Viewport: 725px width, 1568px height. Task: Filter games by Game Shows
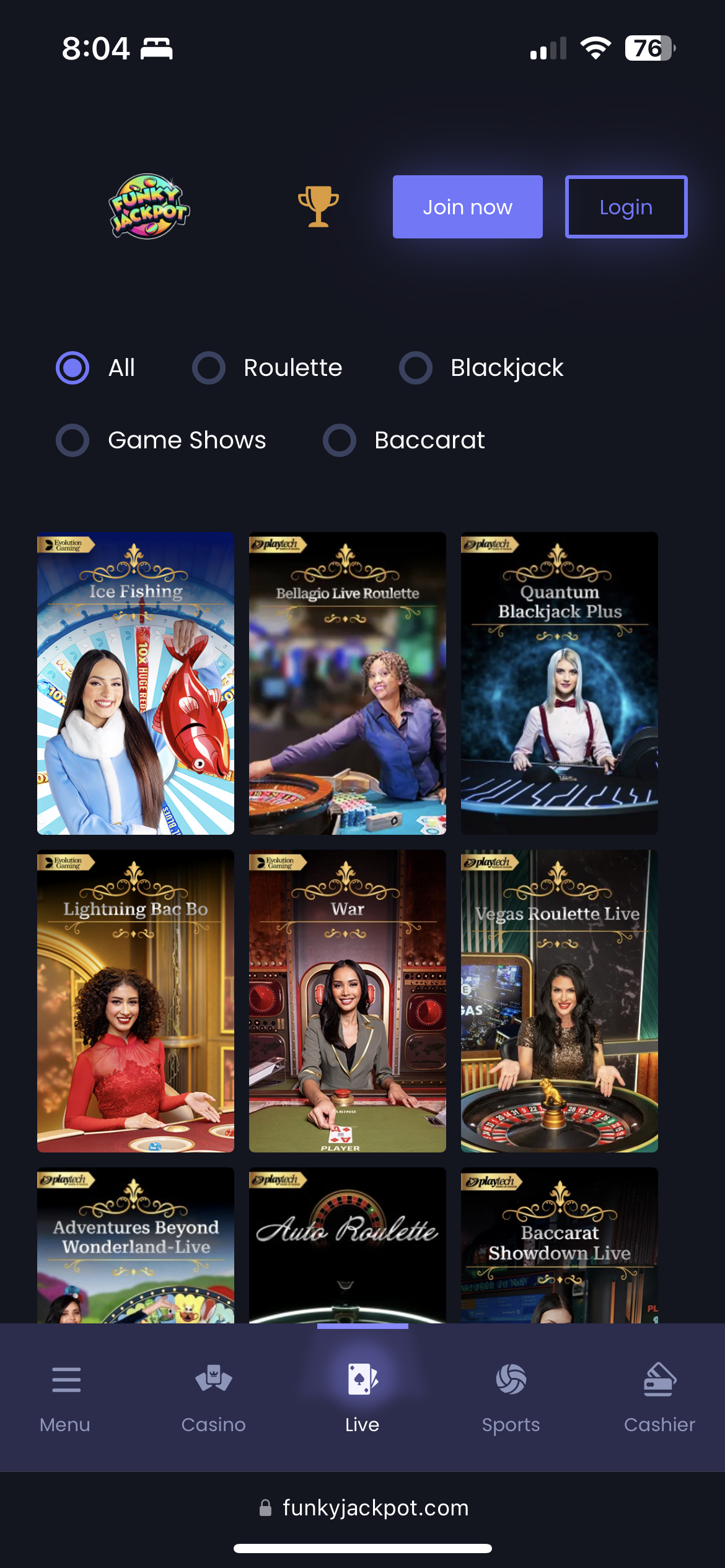coord(72,440)
